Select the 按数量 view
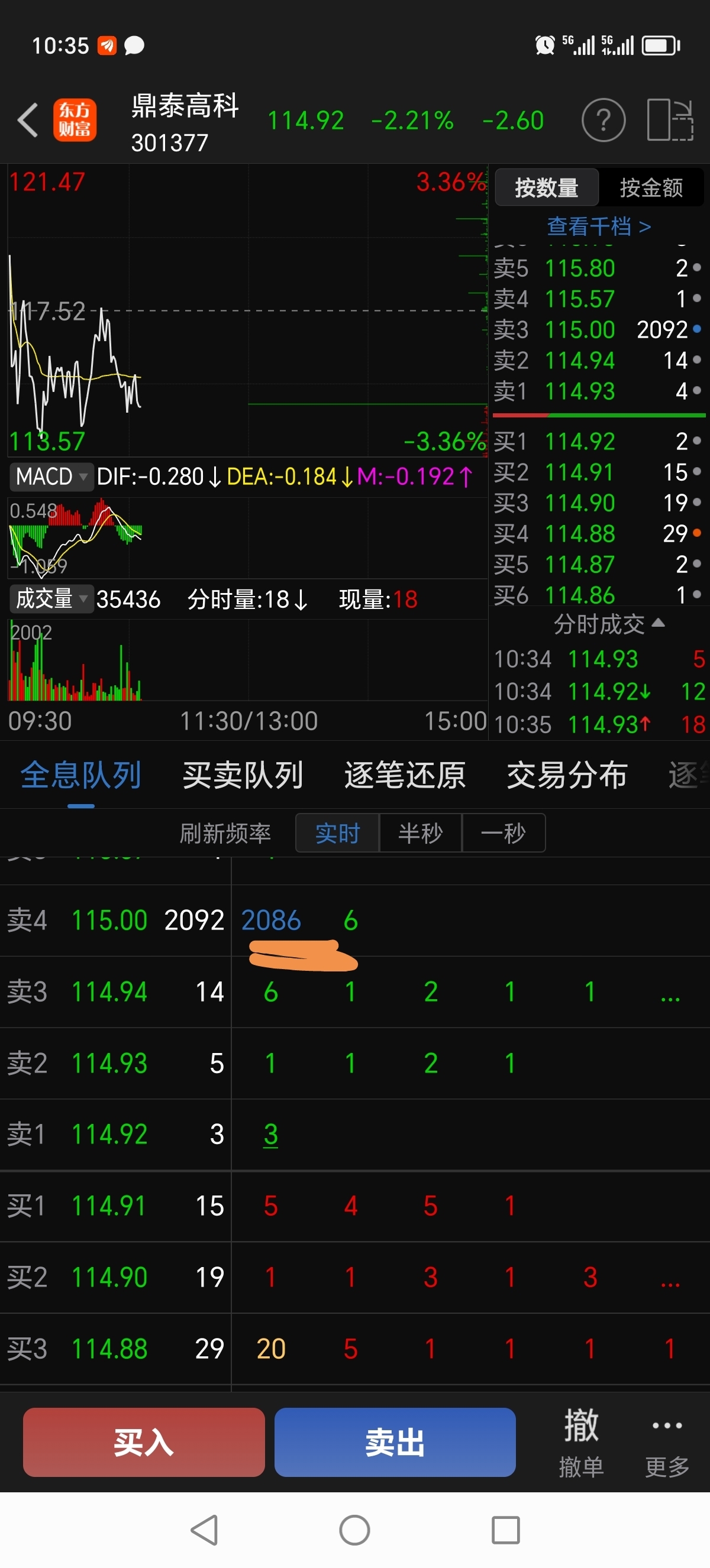The width and height of the screenshot is (710, 1568). (546, 187)
